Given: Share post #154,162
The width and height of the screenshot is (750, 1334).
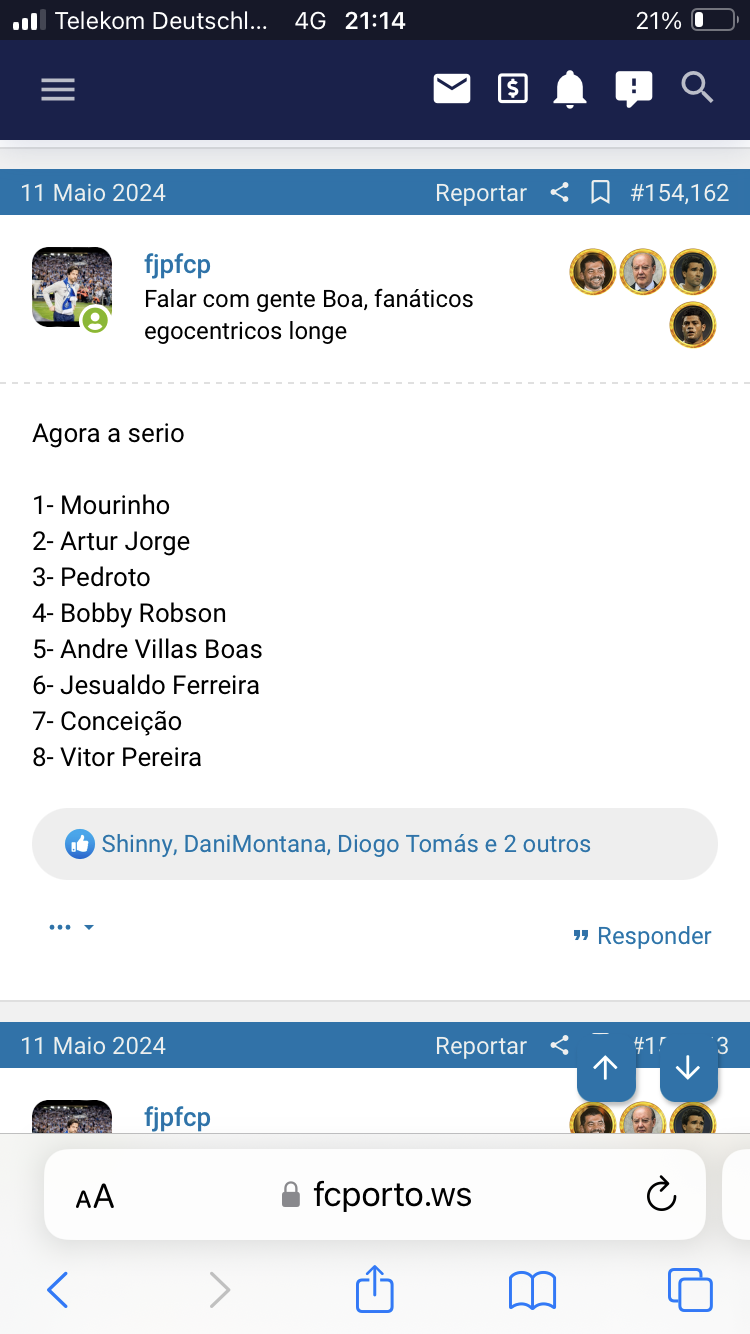Looking at the screenshot, I should pyautogui.click(x=559, y=192).
